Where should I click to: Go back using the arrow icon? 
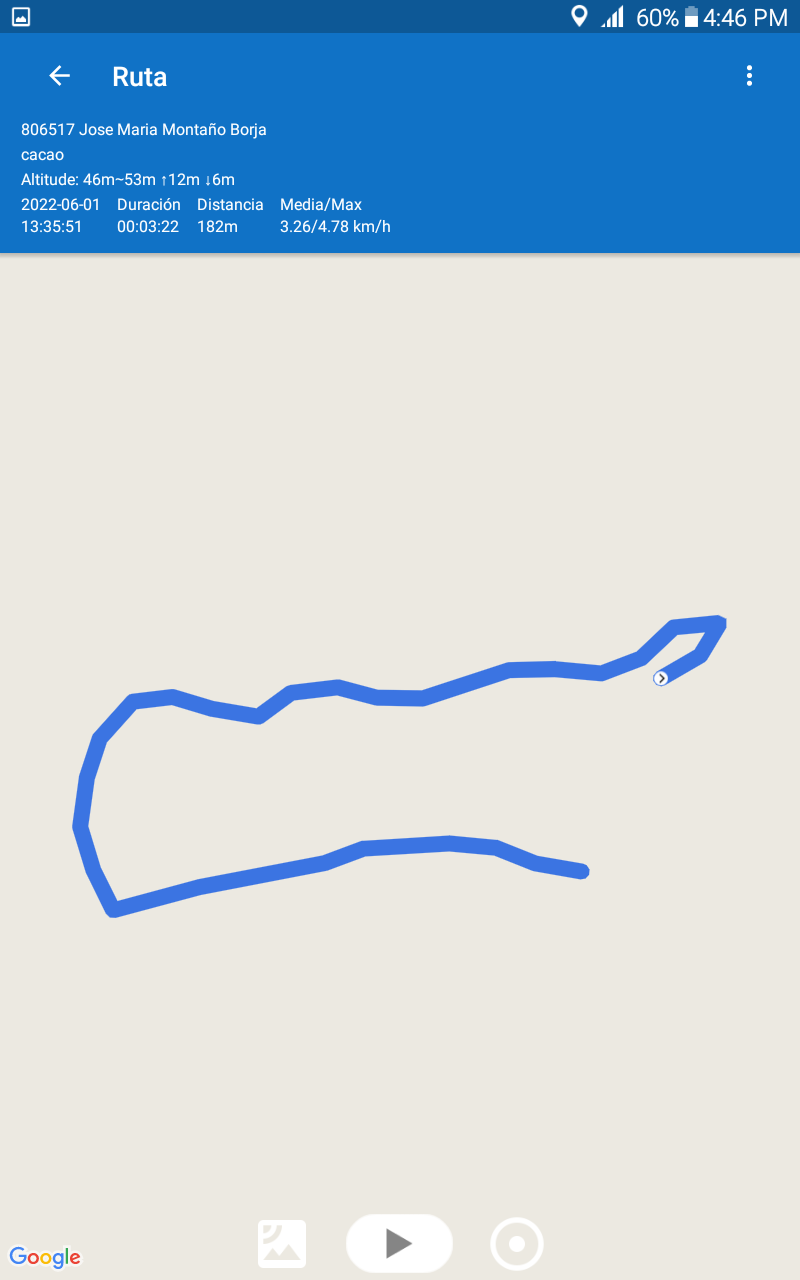pos(60,76)
